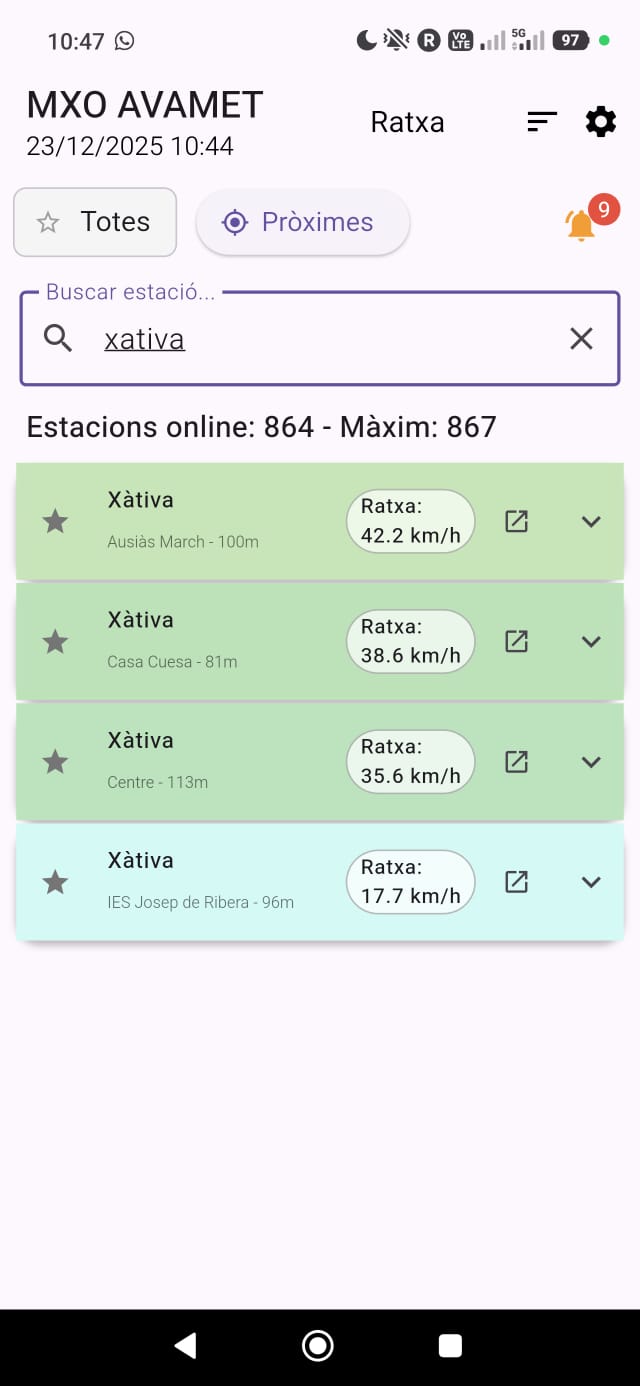Expand the Xàtiva Casa Cuesa card

591,641
